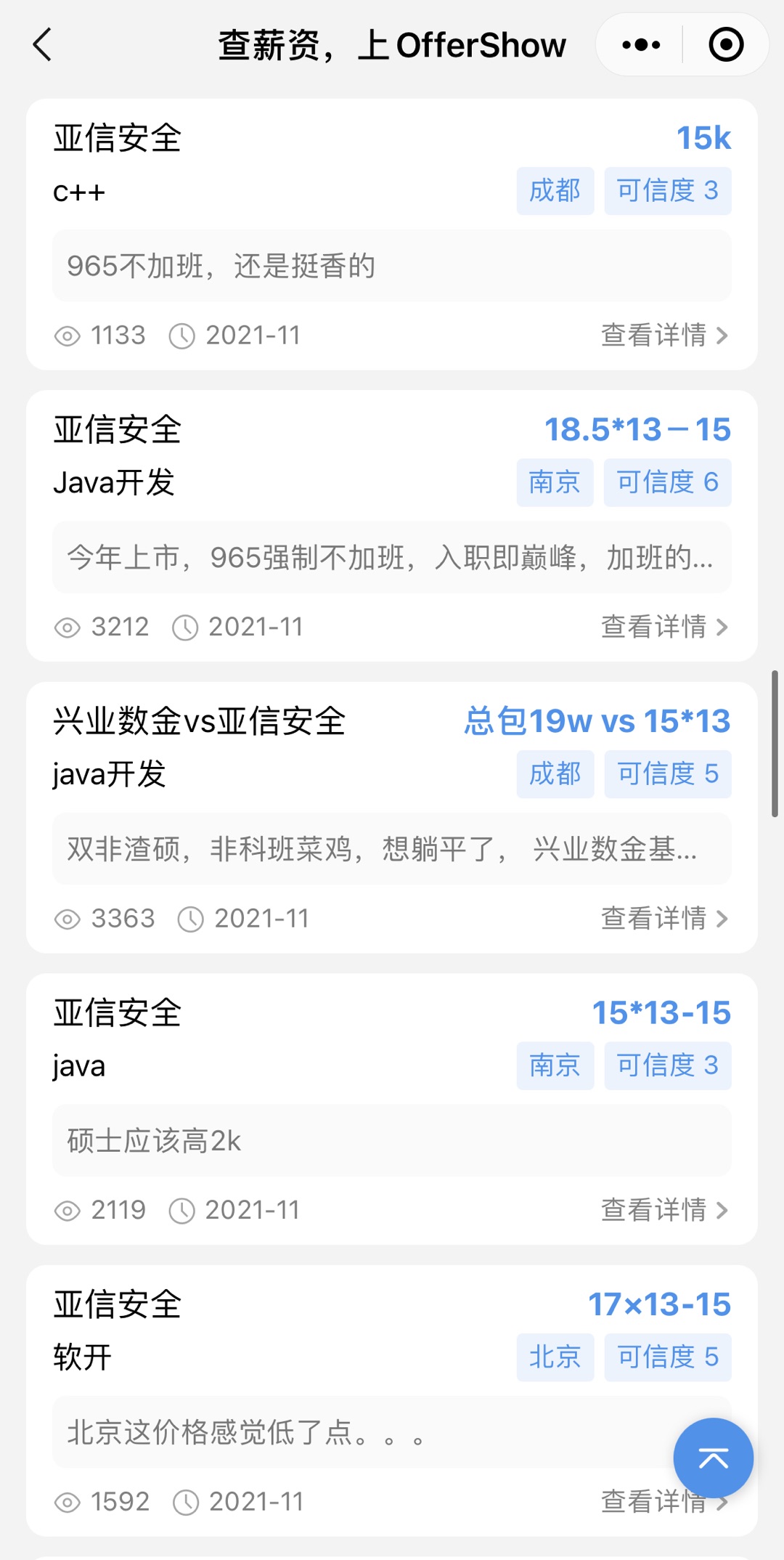Close the mini program with the circle button

coord(725,45)
